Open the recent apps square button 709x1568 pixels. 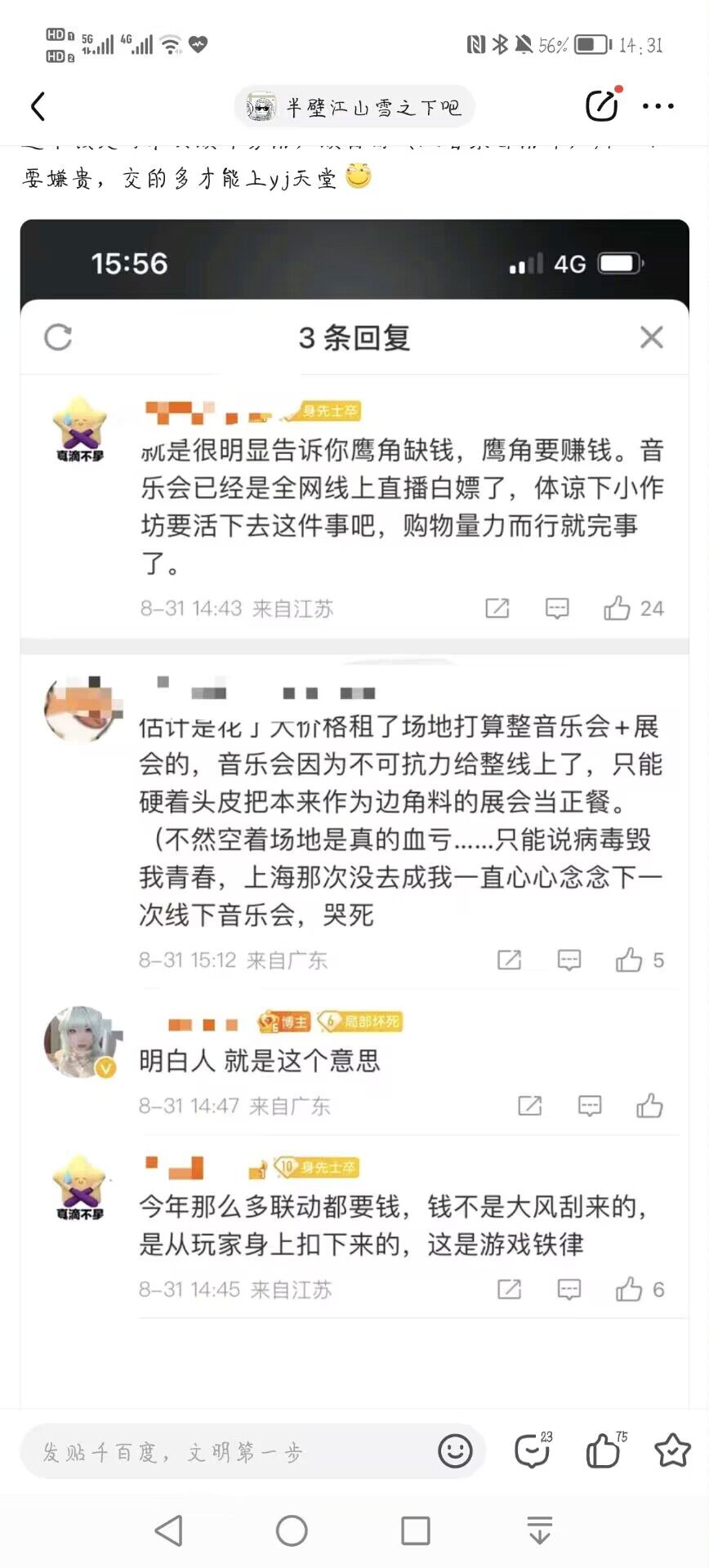(x=415, y=1530)
